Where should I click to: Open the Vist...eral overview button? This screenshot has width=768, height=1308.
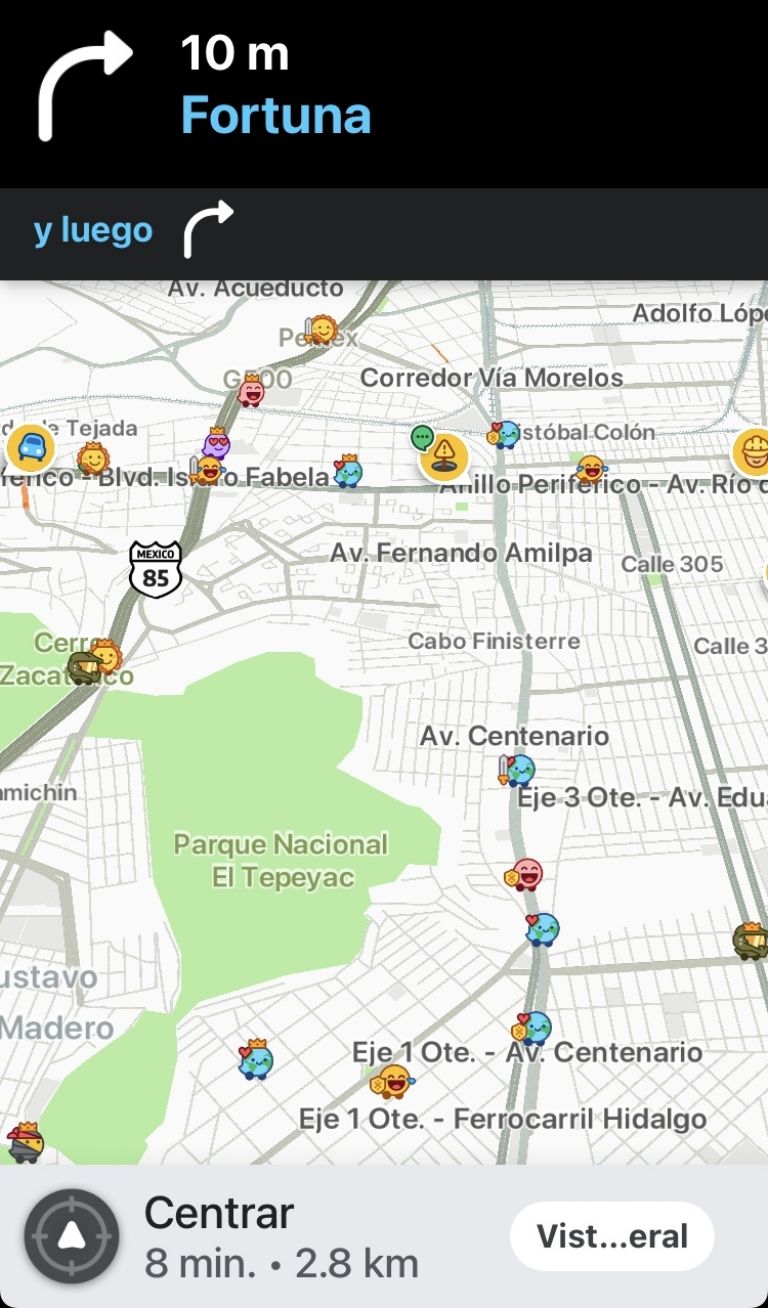[x=611, y=1236]
